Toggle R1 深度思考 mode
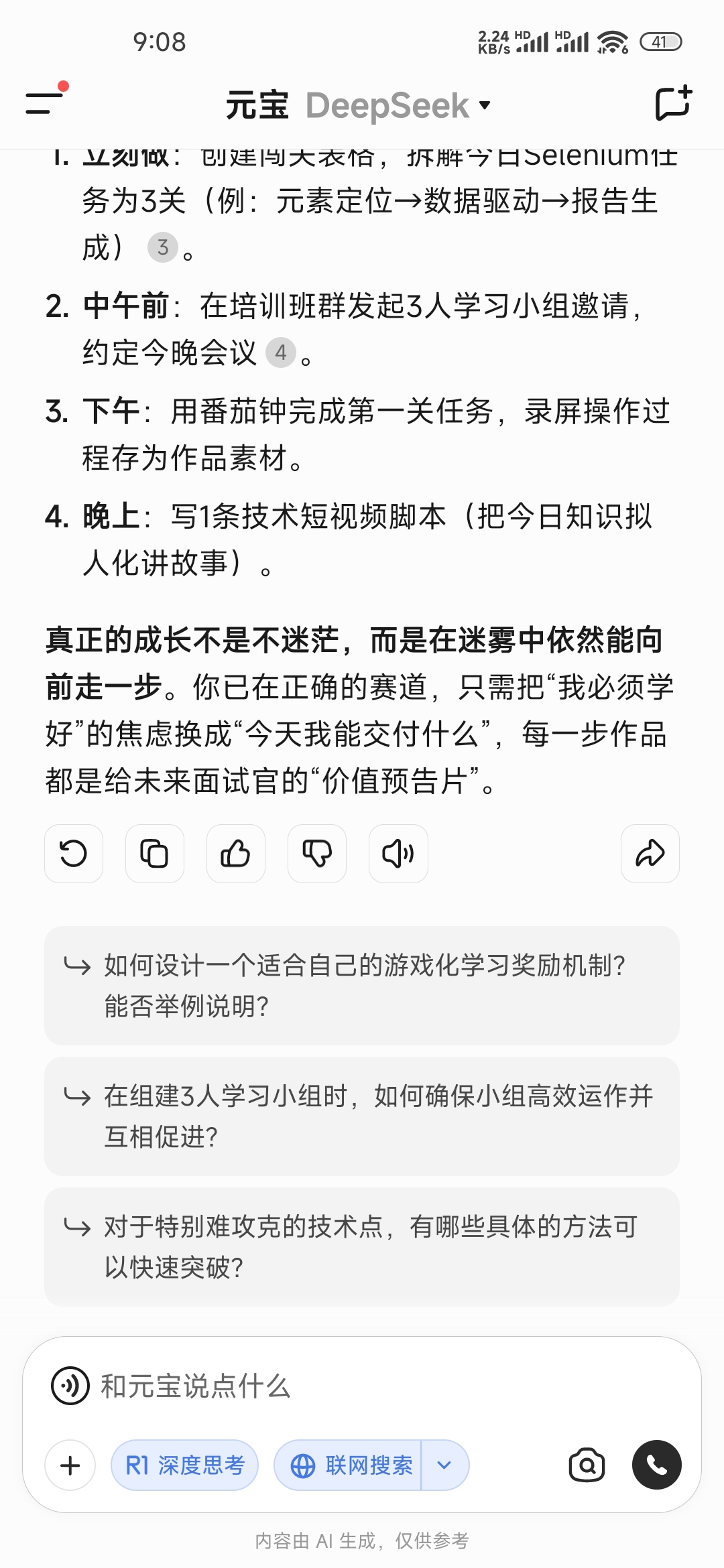This screenshot has height=1568, width=724. [x=185, y=1465]
